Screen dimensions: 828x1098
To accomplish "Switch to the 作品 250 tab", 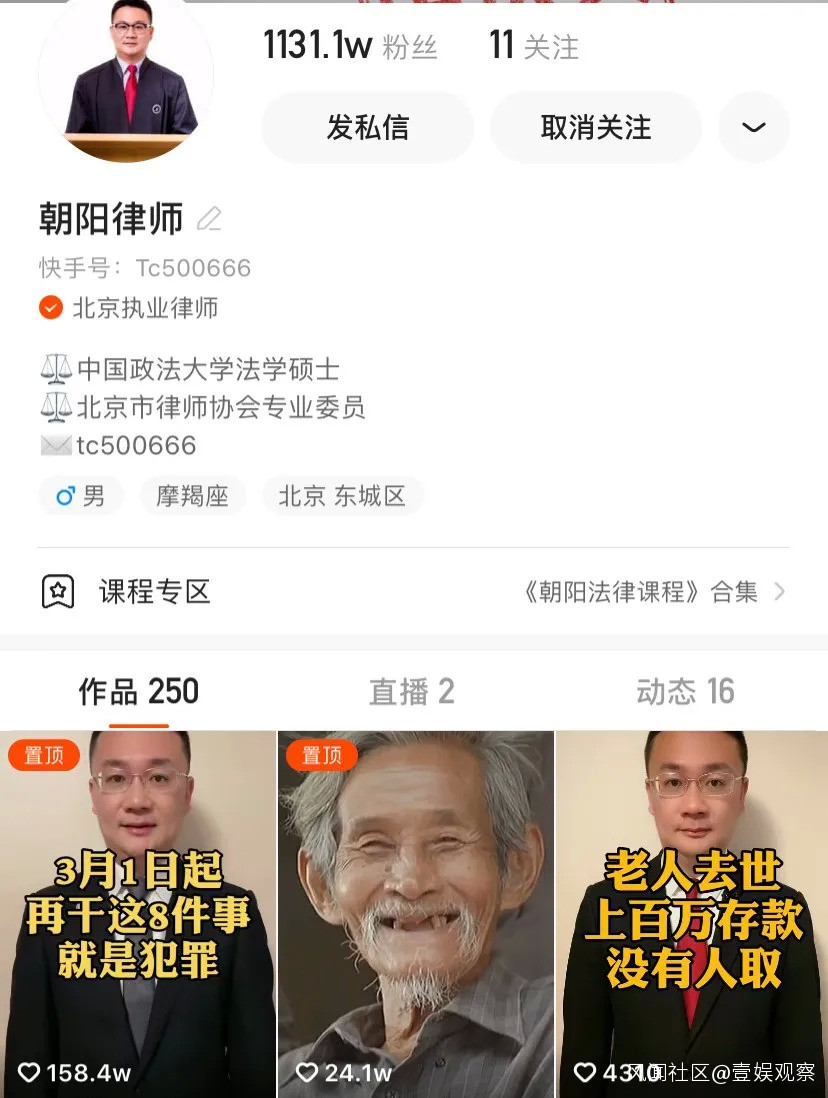I will (138, 692).
